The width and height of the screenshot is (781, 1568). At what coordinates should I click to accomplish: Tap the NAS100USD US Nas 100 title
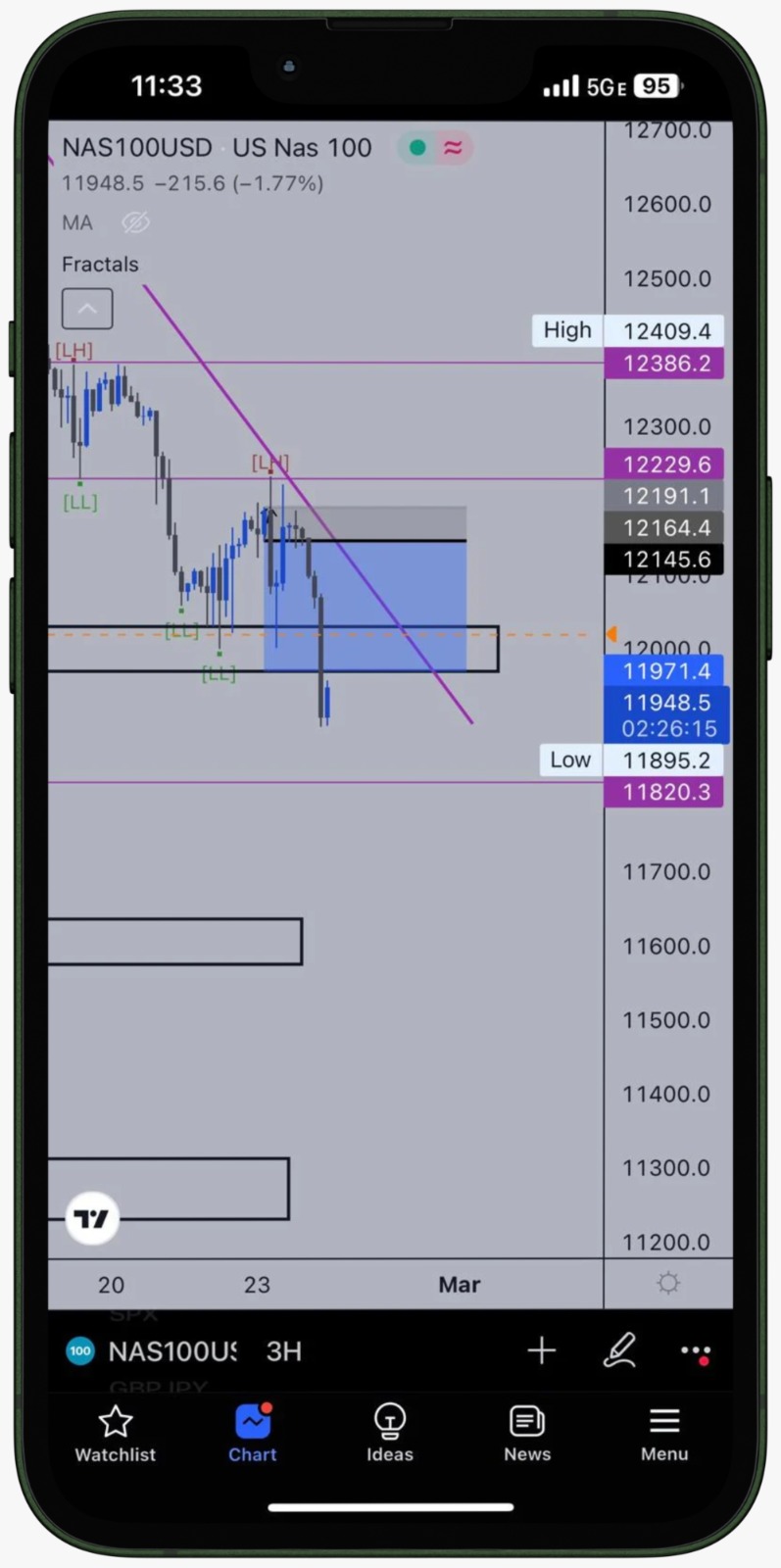pos(217,148)
